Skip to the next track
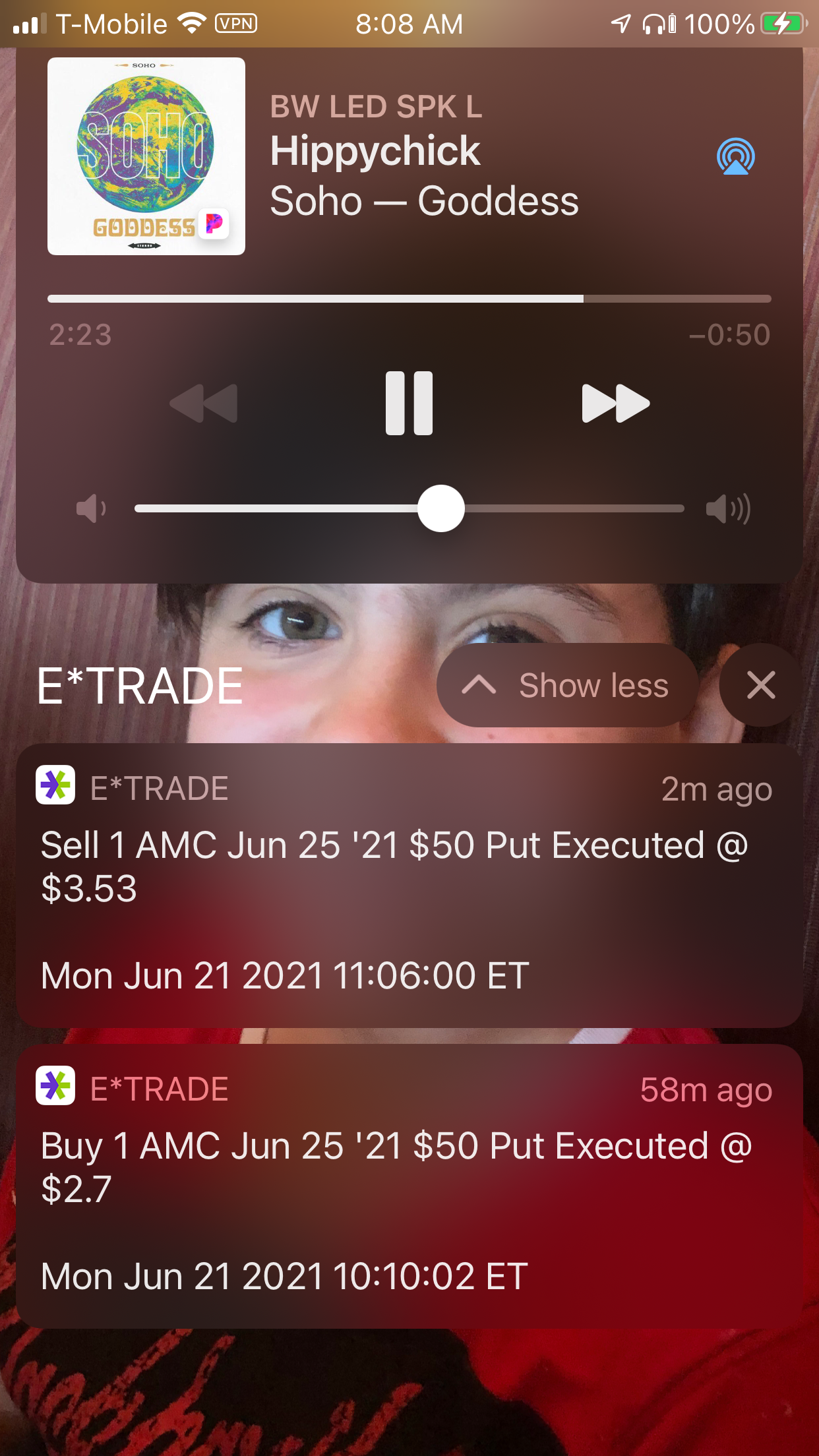Viewport: 819px width, 1456px height. tap(615, 403)
